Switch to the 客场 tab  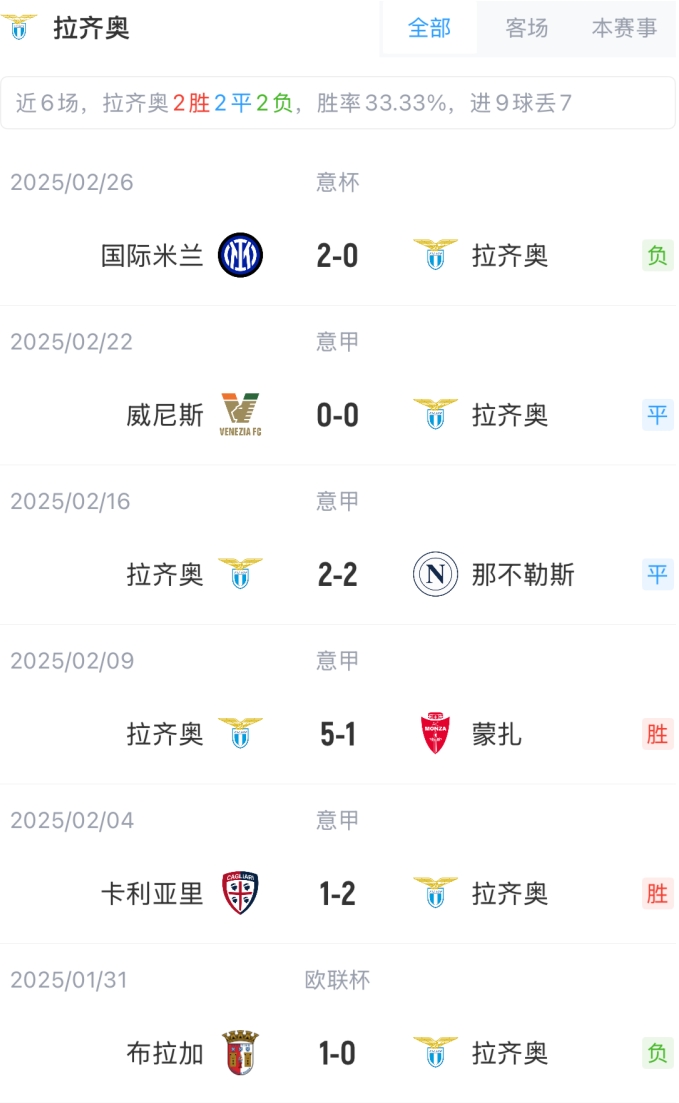pyautogui.click(x=527, y=28)
